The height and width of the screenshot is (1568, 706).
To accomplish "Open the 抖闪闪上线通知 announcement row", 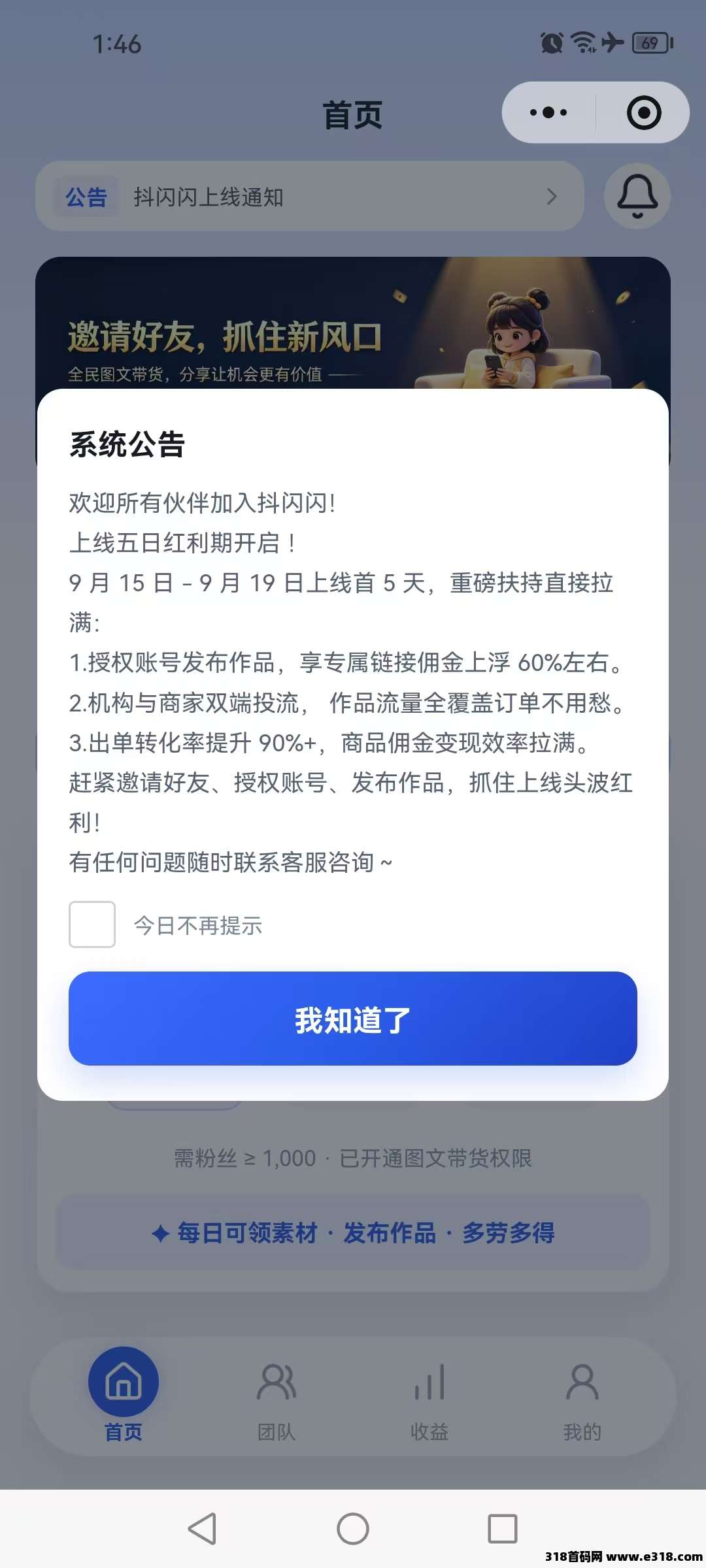I will click(309, 197).
